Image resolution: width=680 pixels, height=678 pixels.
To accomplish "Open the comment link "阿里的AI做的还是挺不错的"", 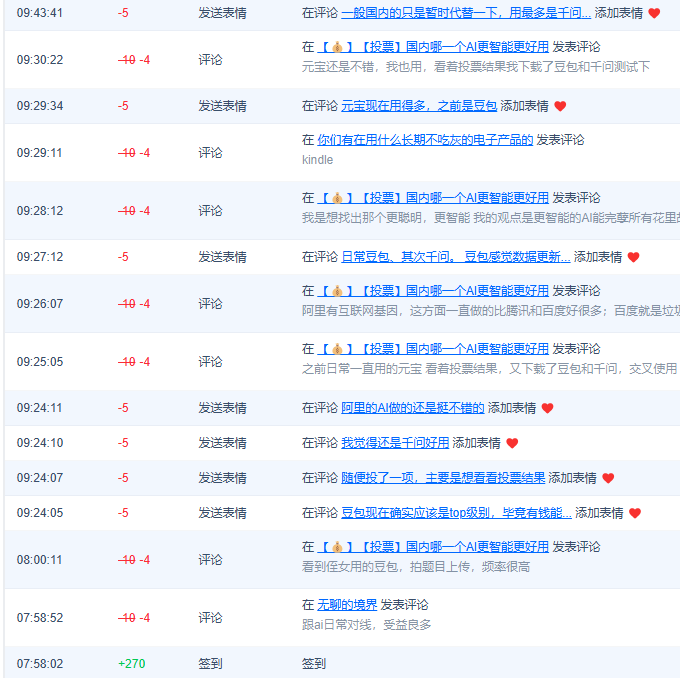I will pos(413,408).
